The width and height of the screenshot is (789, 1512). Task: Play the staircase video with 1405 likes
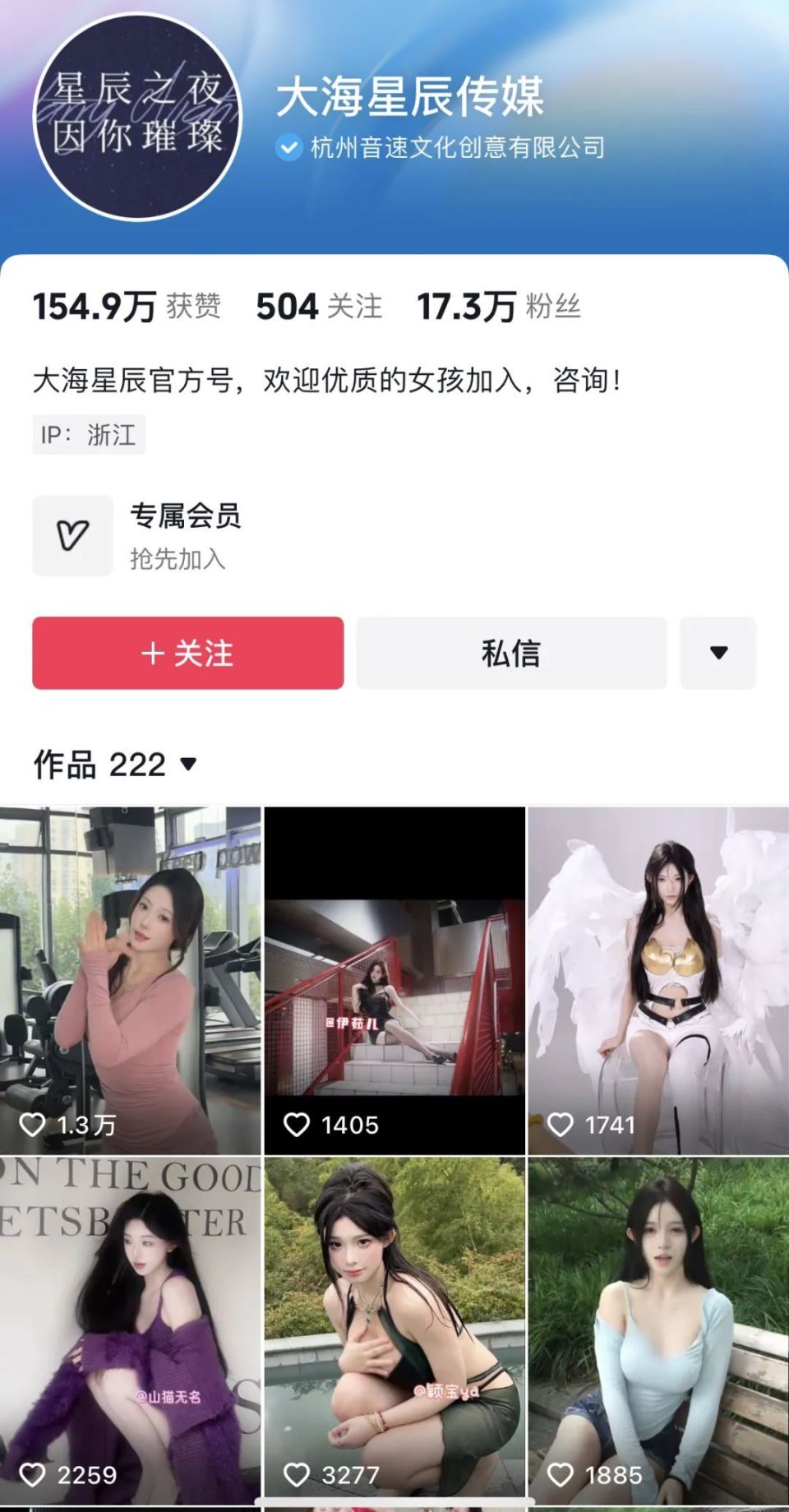pos(394,980)
